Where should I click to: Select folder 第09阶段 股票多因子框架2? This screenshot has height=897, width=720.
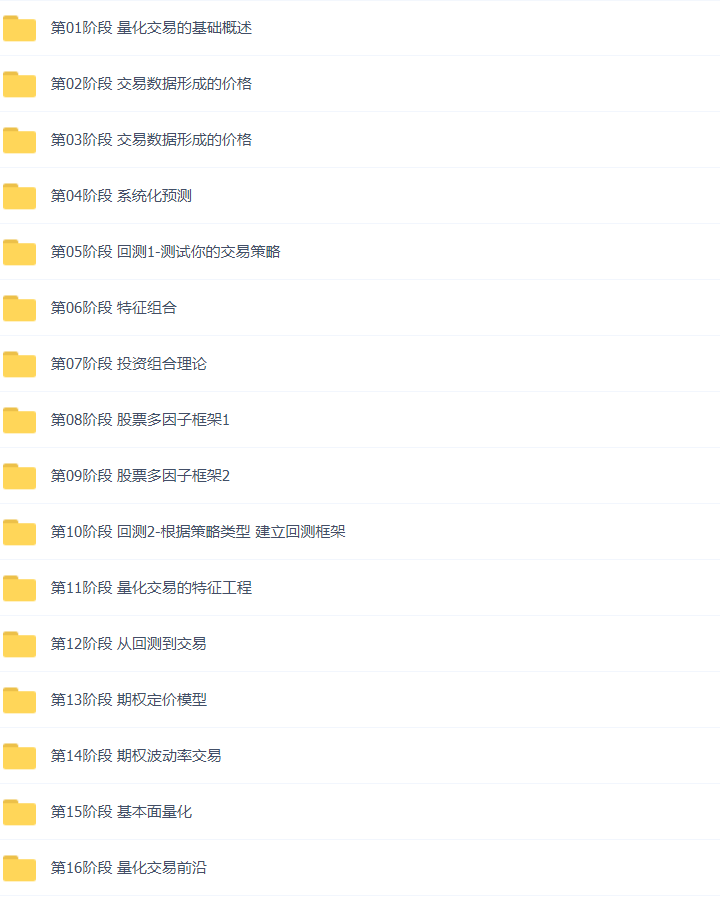click(140, 476)
